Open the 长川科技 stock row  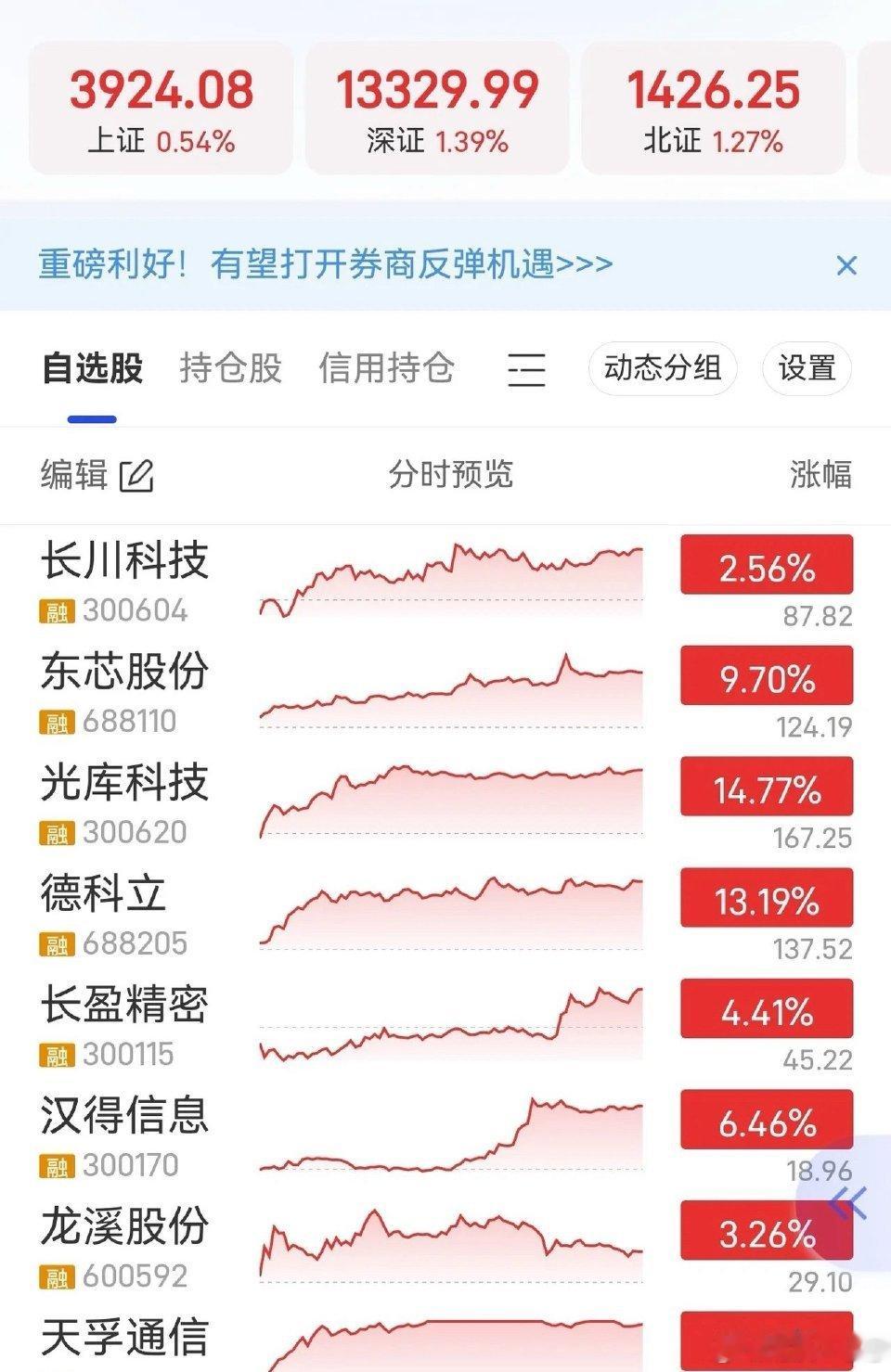[445, 582]
